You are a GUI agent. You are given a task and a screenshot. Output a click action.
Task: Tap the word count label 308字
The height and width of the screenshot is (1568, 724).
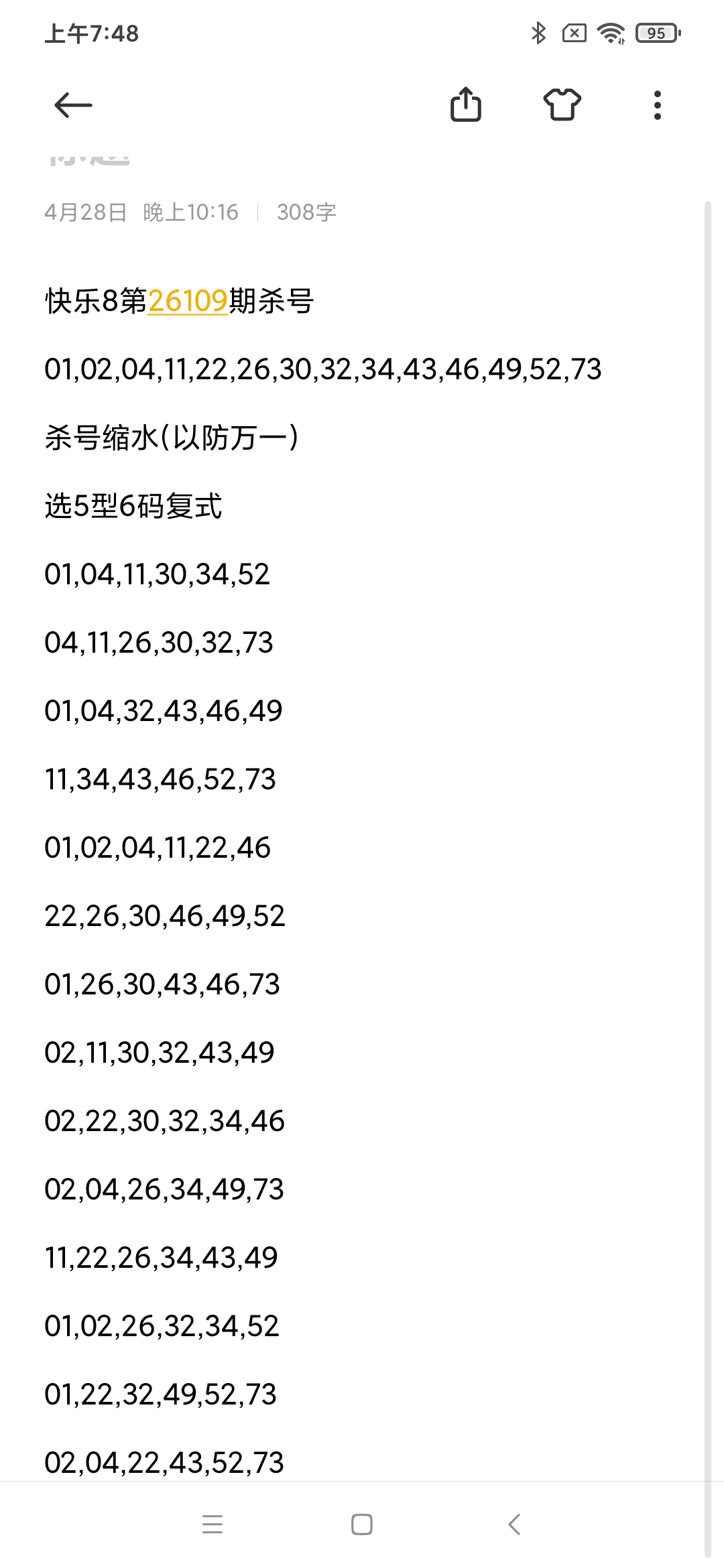point(308,212)
